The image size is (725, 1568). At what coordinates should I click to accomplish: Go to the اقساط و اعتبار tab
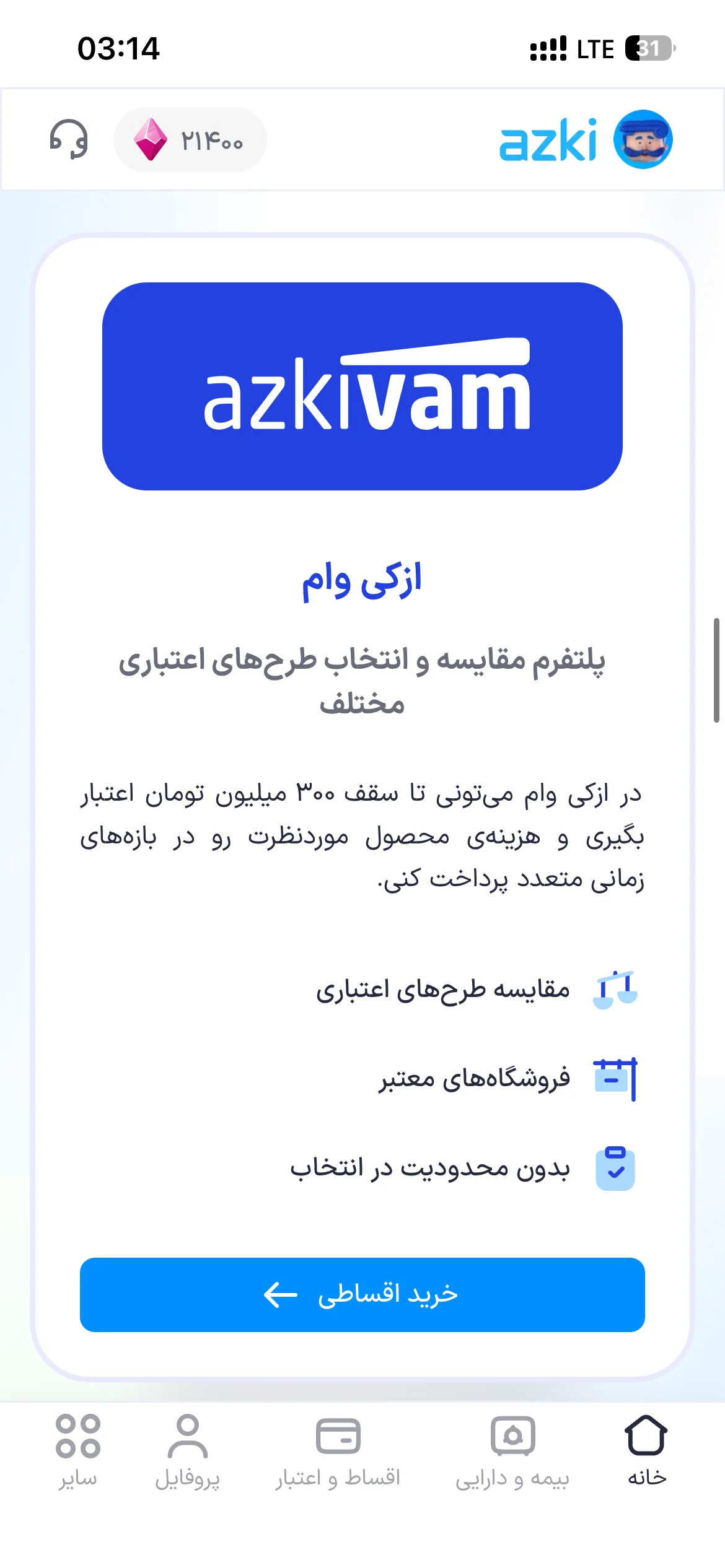pos(338,1451)
